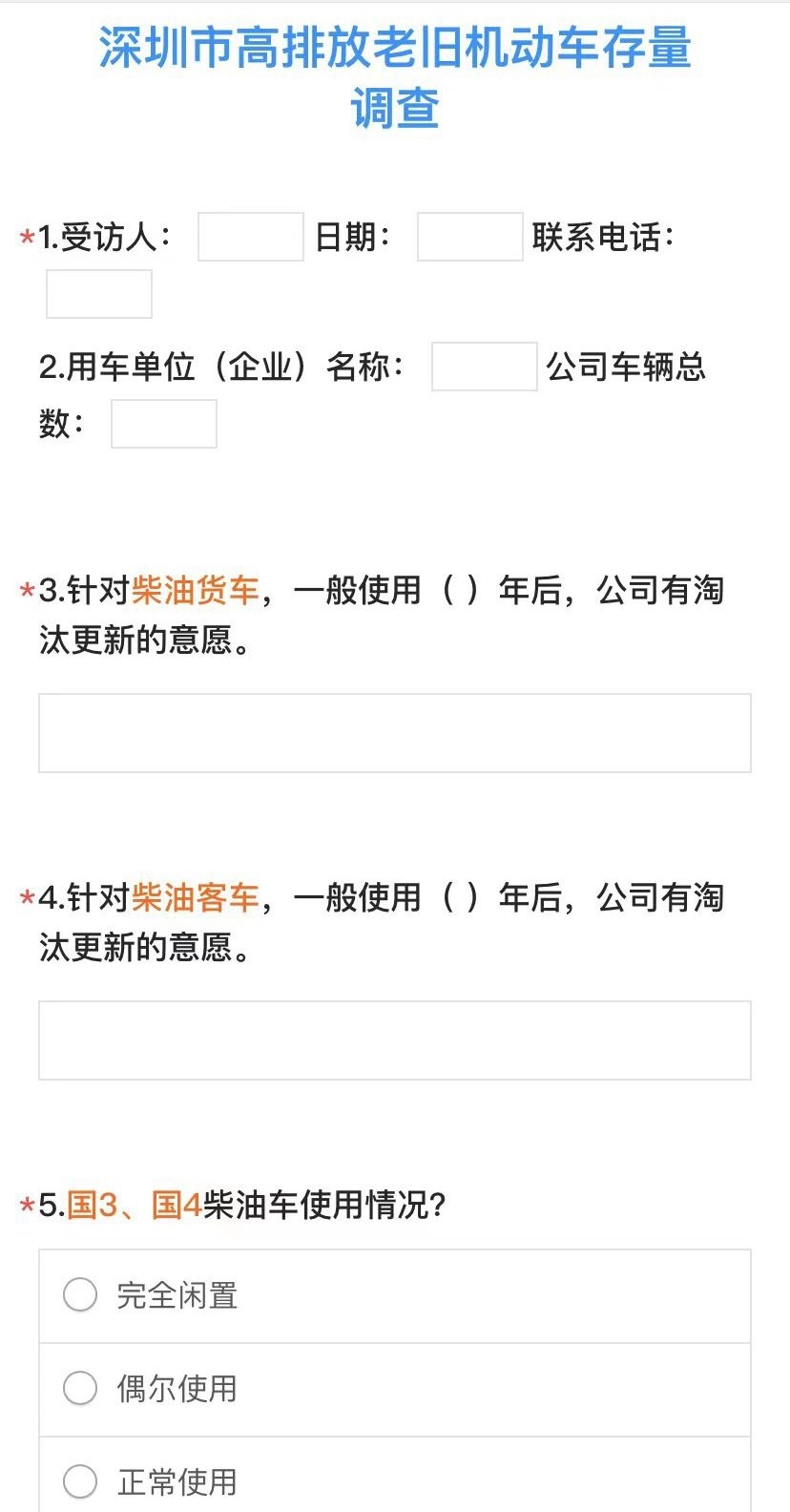Select the 完全闲置 option

395,1296
